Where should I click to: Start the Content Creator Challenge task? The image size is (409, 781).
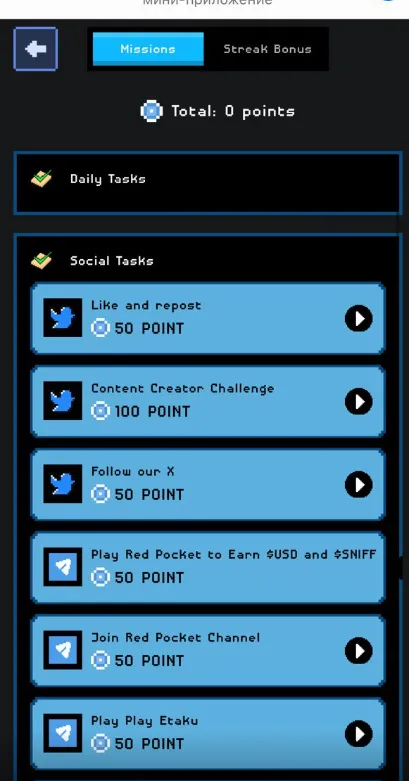(208, 401)
